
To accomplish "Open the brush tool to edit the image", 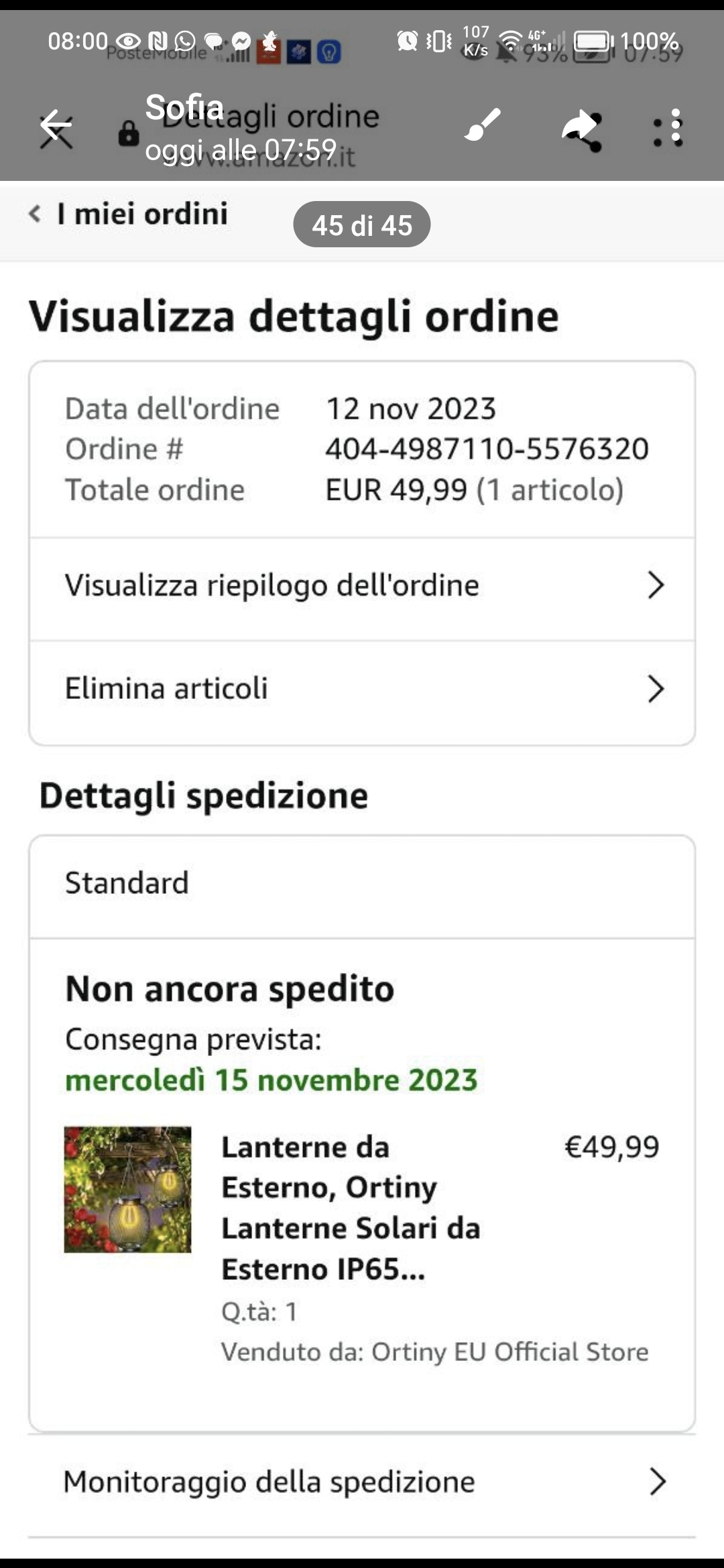I will coord(482,125).
